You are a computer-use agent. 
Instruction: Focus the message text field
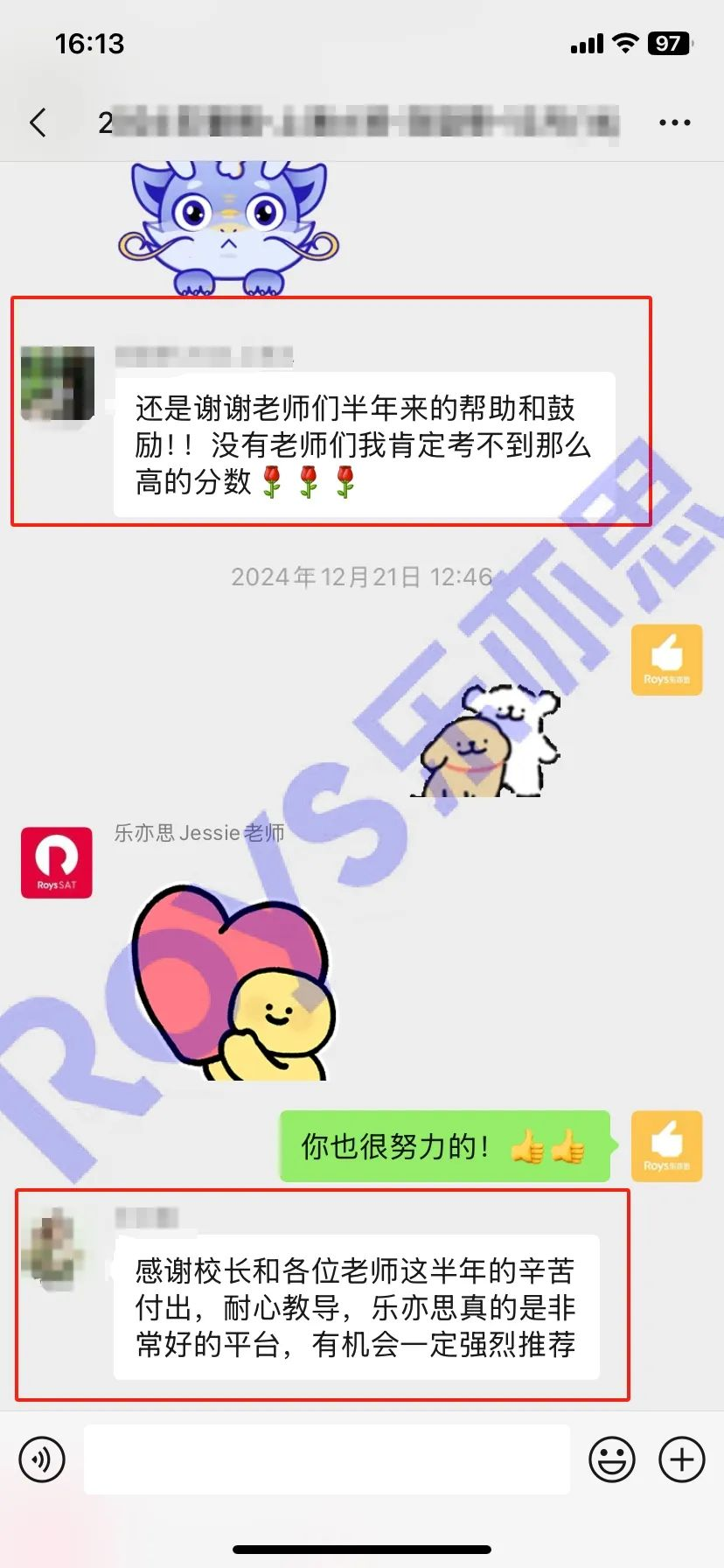click(x=326, y=1459)
